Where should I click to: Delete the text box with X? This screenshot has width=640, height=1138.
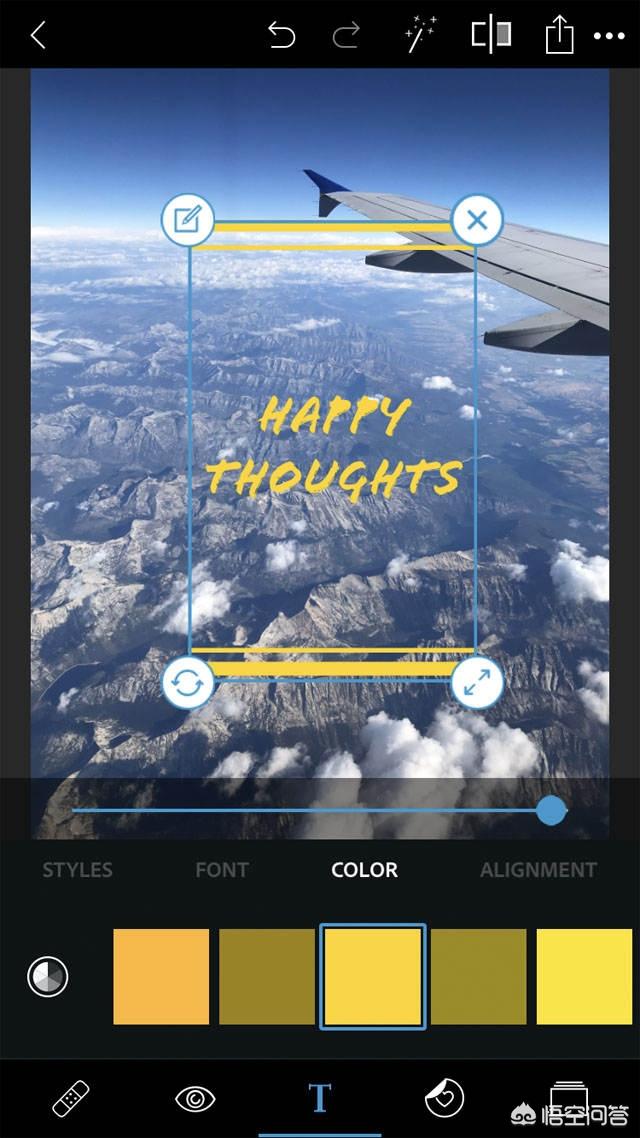(477, 219)
